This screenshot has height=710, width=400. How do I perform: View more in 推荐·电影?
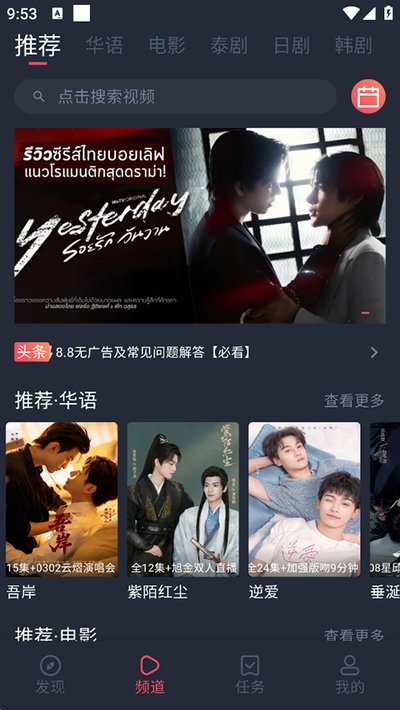pyautogui.click(x=354, y=635)
